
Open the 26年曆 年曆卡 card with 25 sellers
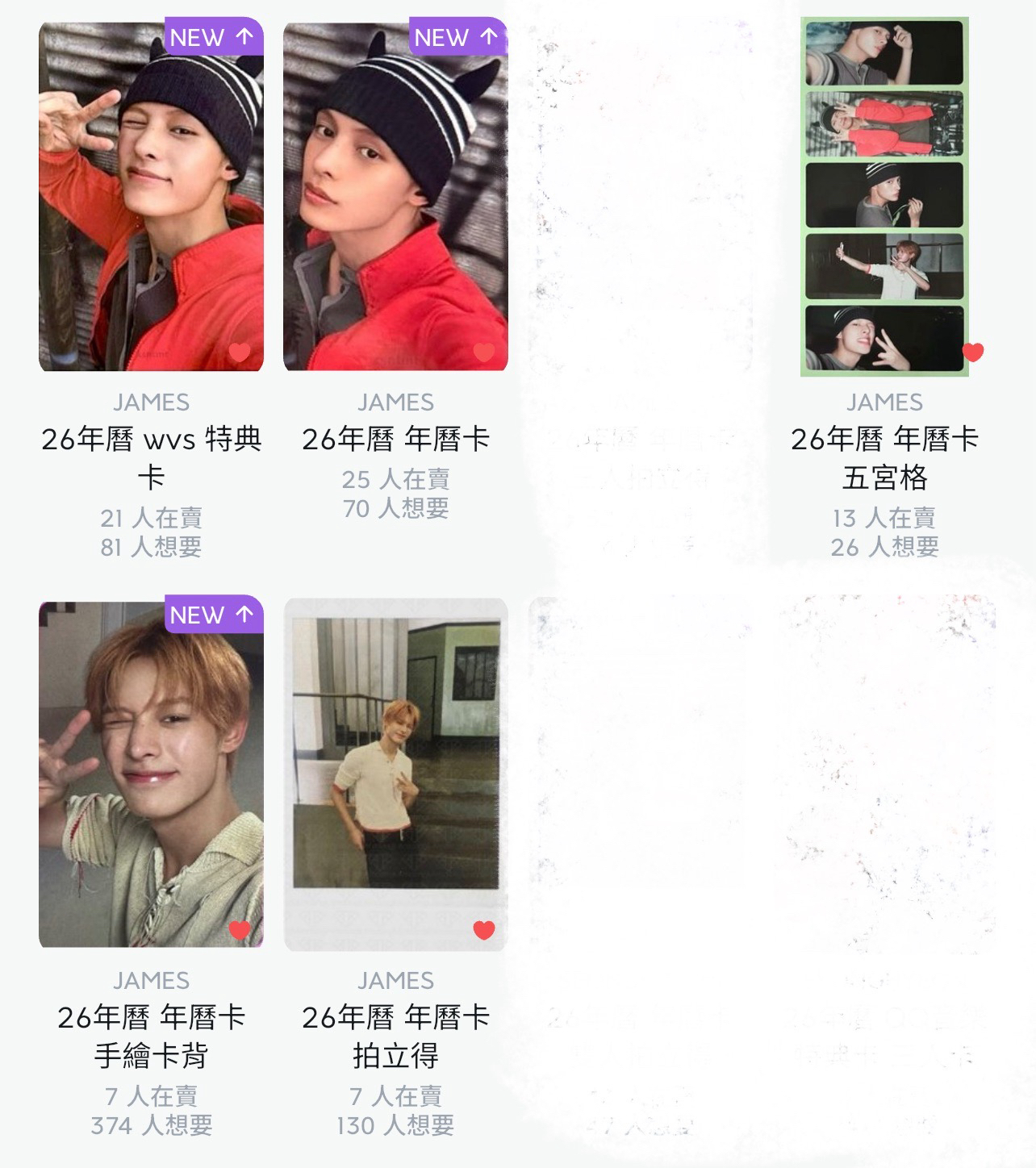tap(395, 198)
